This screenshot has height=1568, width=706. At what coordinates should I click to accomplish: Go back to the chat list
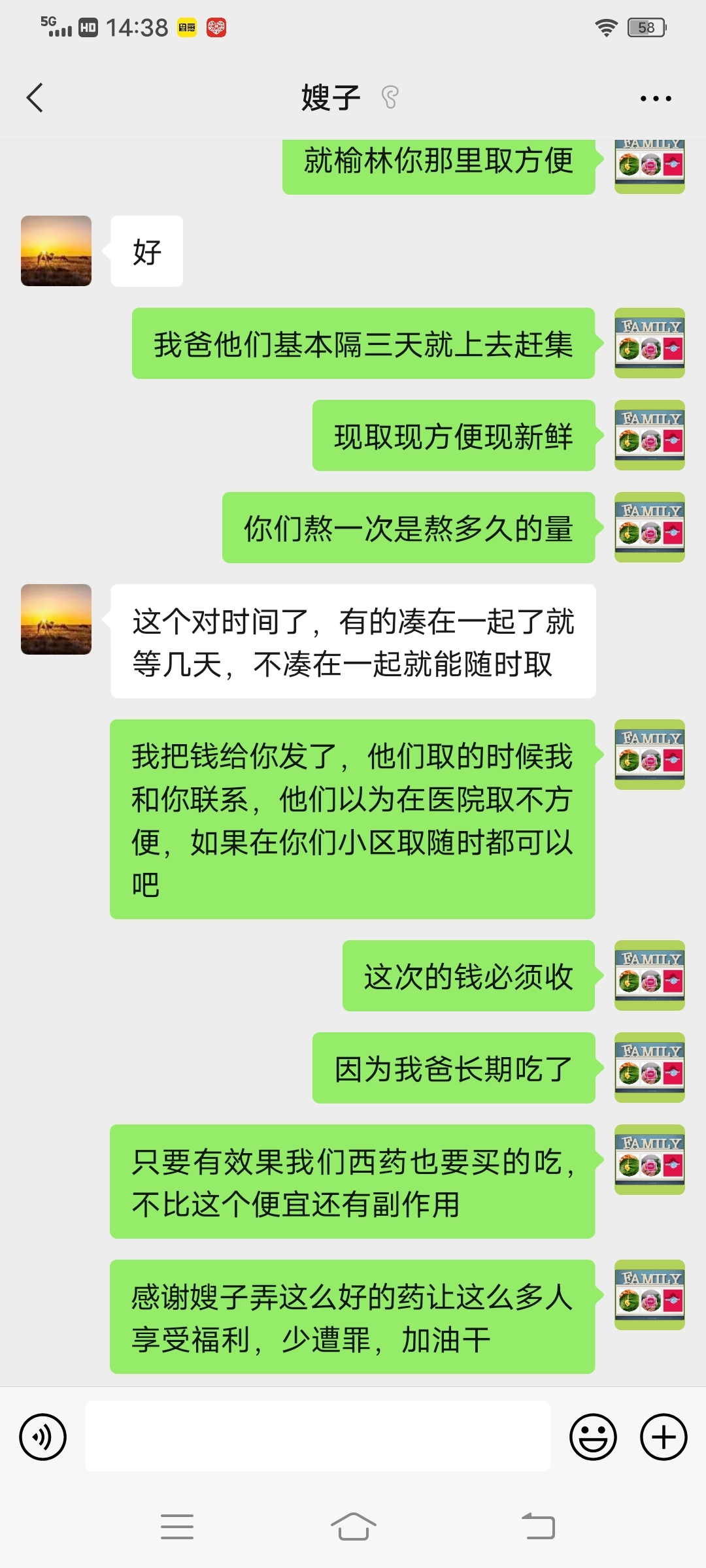(x=35, y=98)
